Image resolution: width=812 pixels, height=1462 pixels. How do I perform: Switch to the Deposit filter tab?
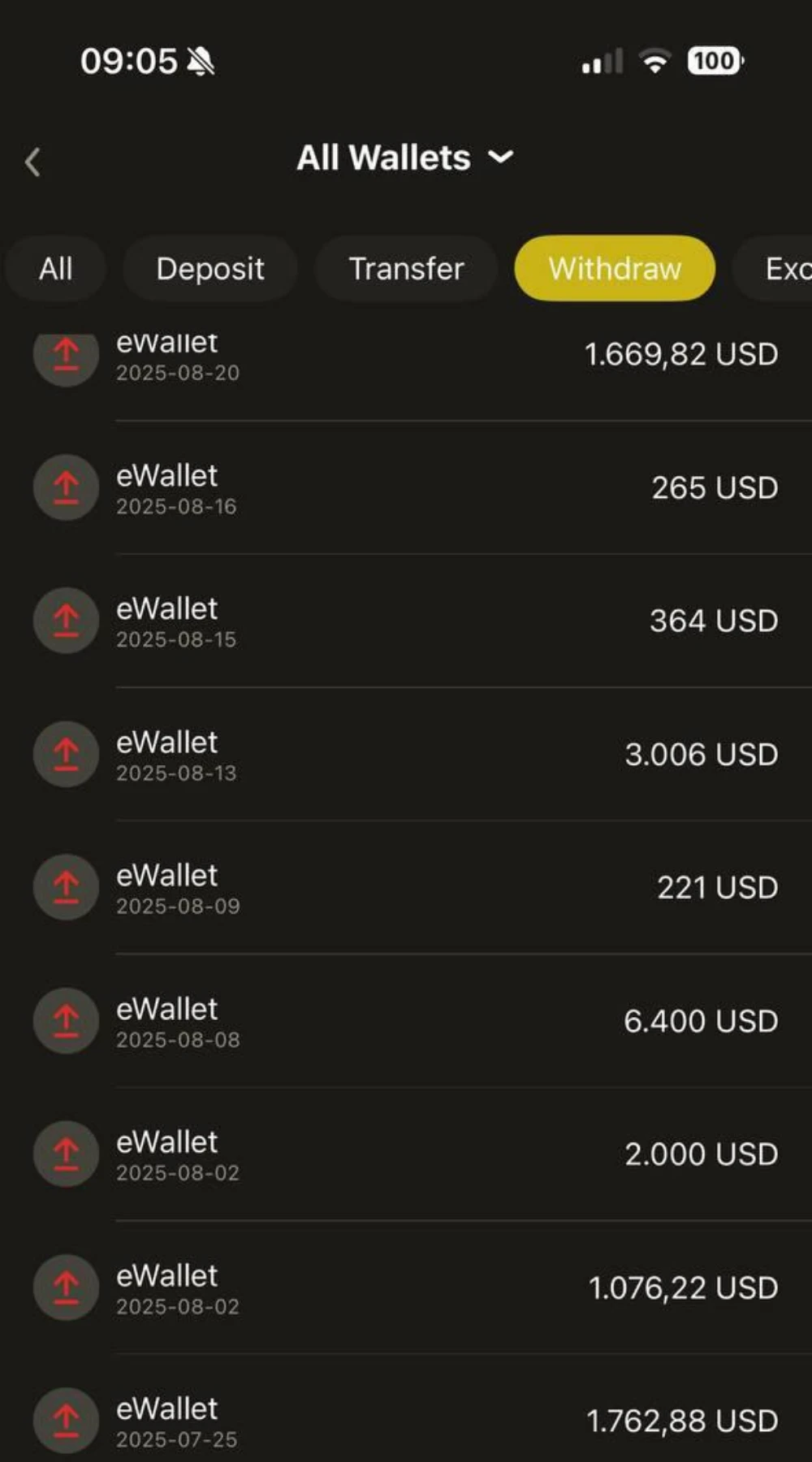tap(209, 269)
